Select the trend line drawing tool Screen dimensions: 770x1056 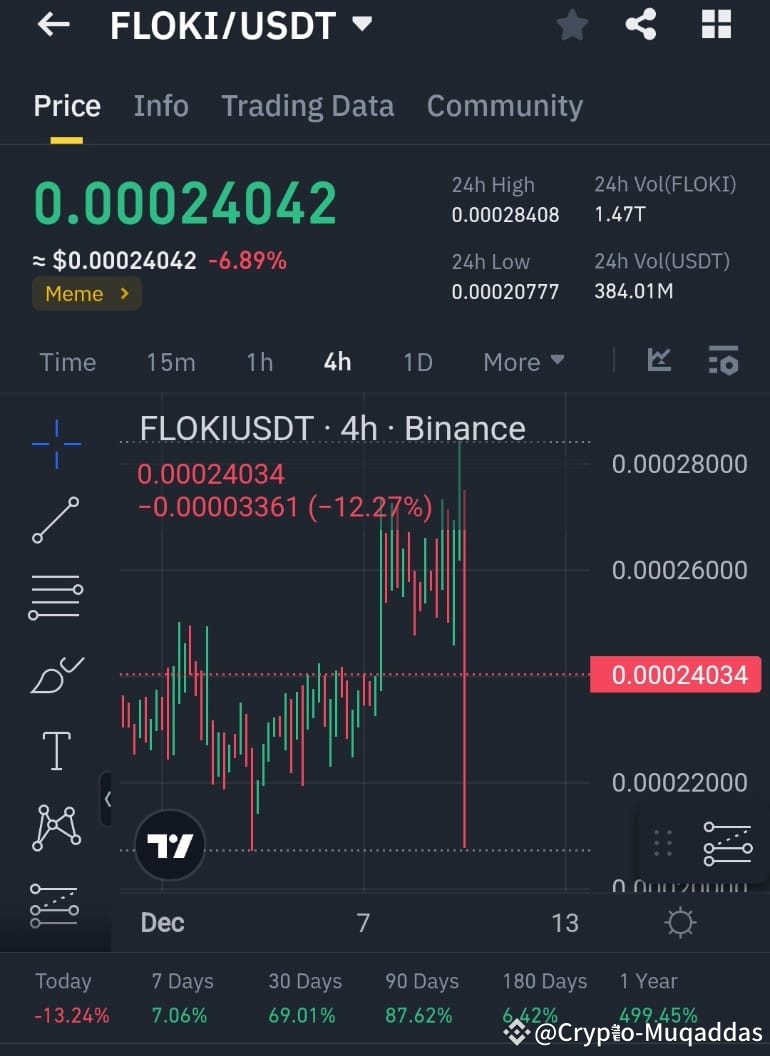pyautogui.click(x=55, y=520)
